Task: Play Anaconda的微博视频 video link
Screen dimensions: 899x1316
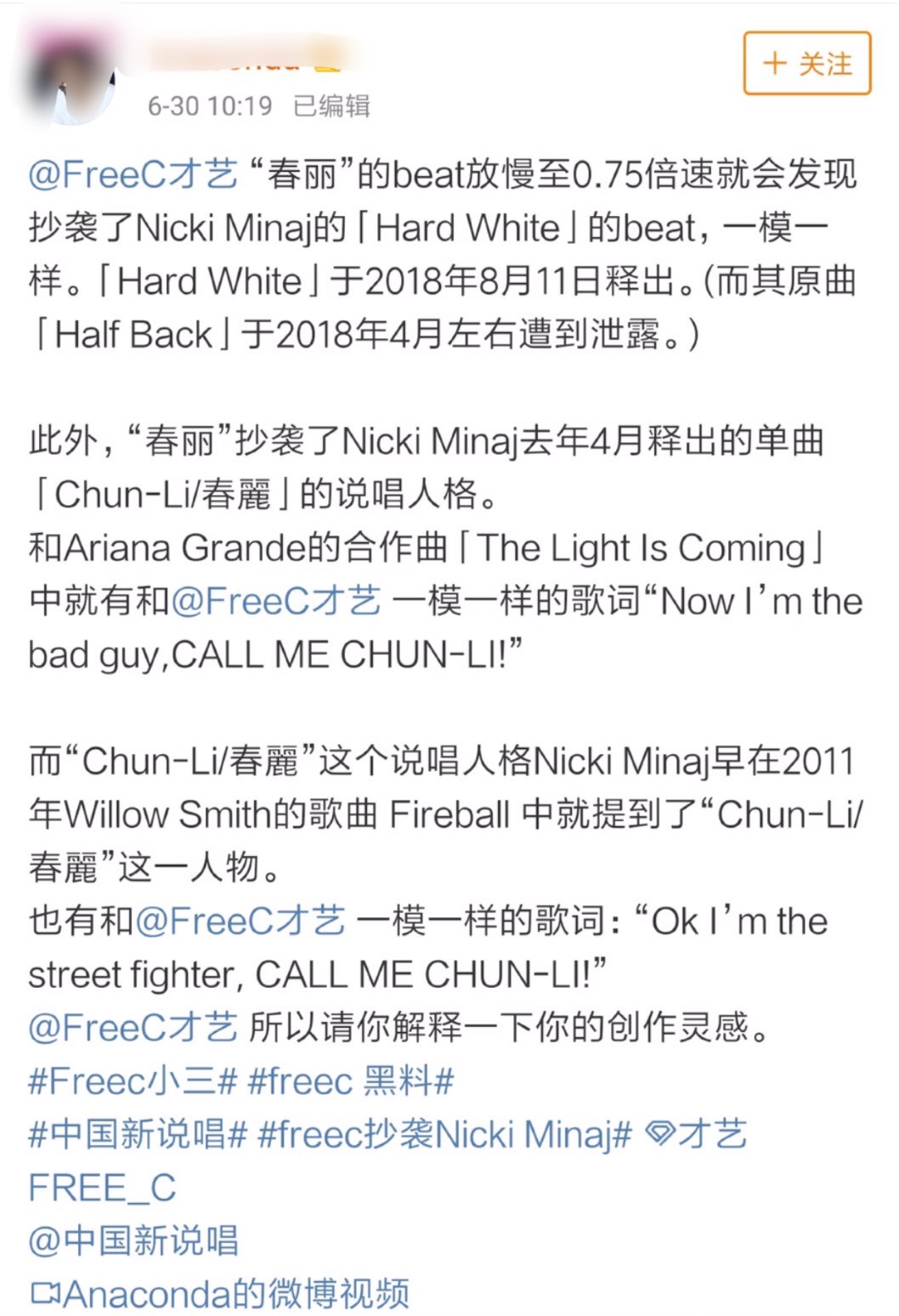Action: [220, 1294]
